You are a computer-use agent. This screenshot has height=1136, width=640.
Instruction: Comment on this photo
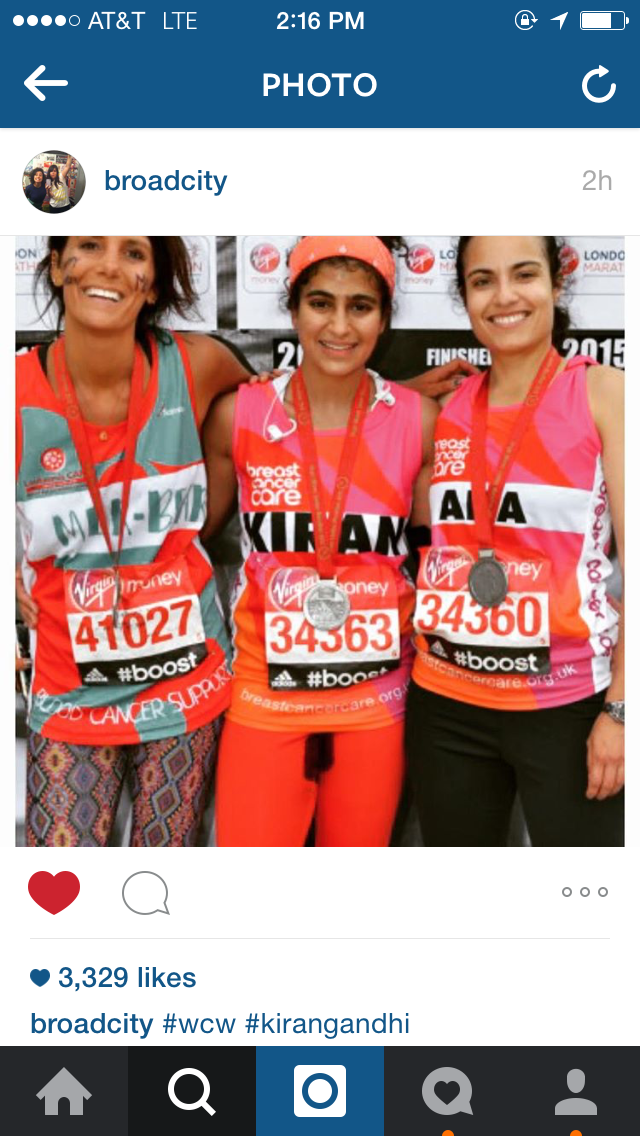coord(145,893)
